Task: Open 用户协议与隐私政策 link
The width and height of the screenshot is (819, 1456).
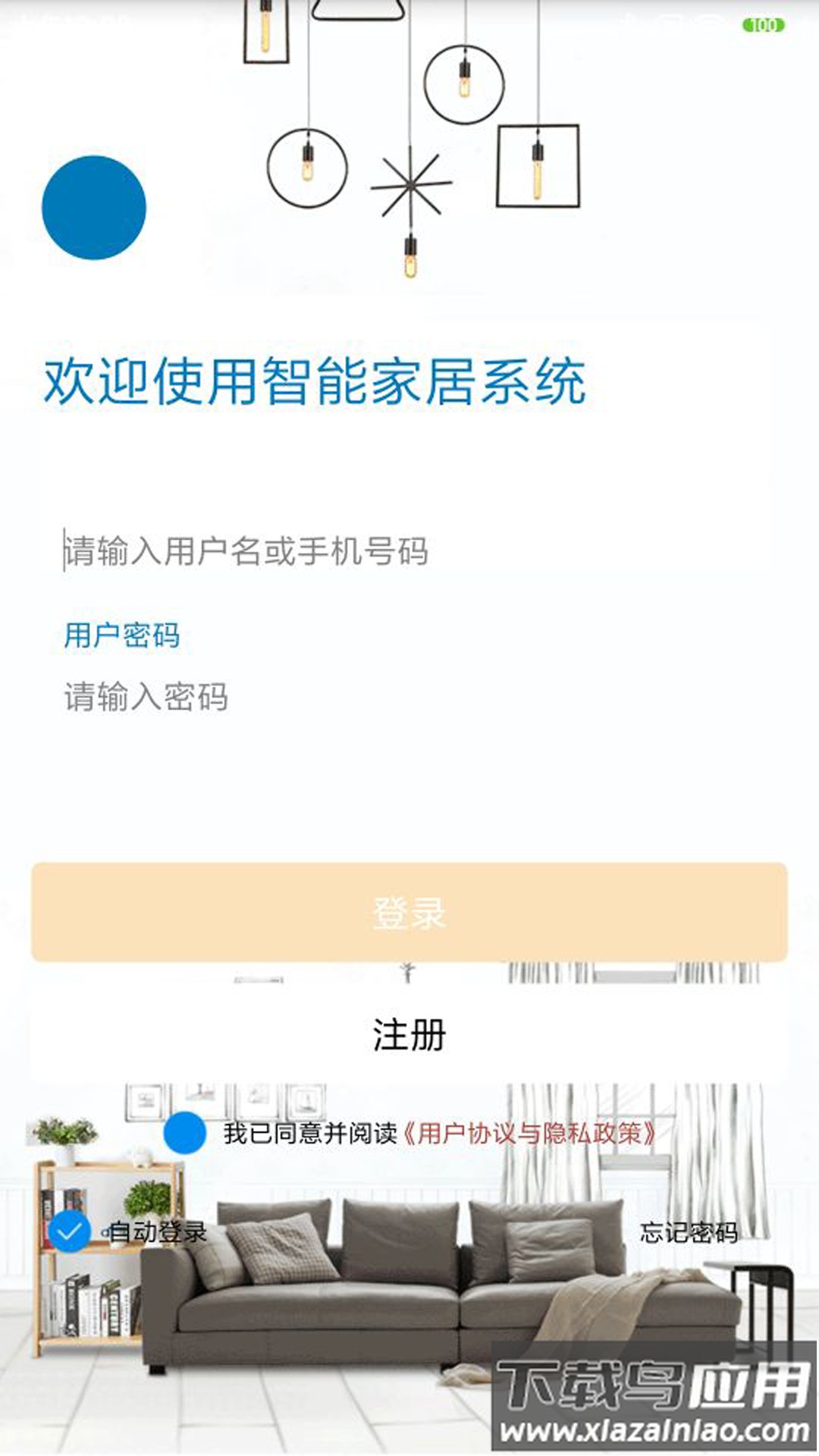Action: 529,1134
